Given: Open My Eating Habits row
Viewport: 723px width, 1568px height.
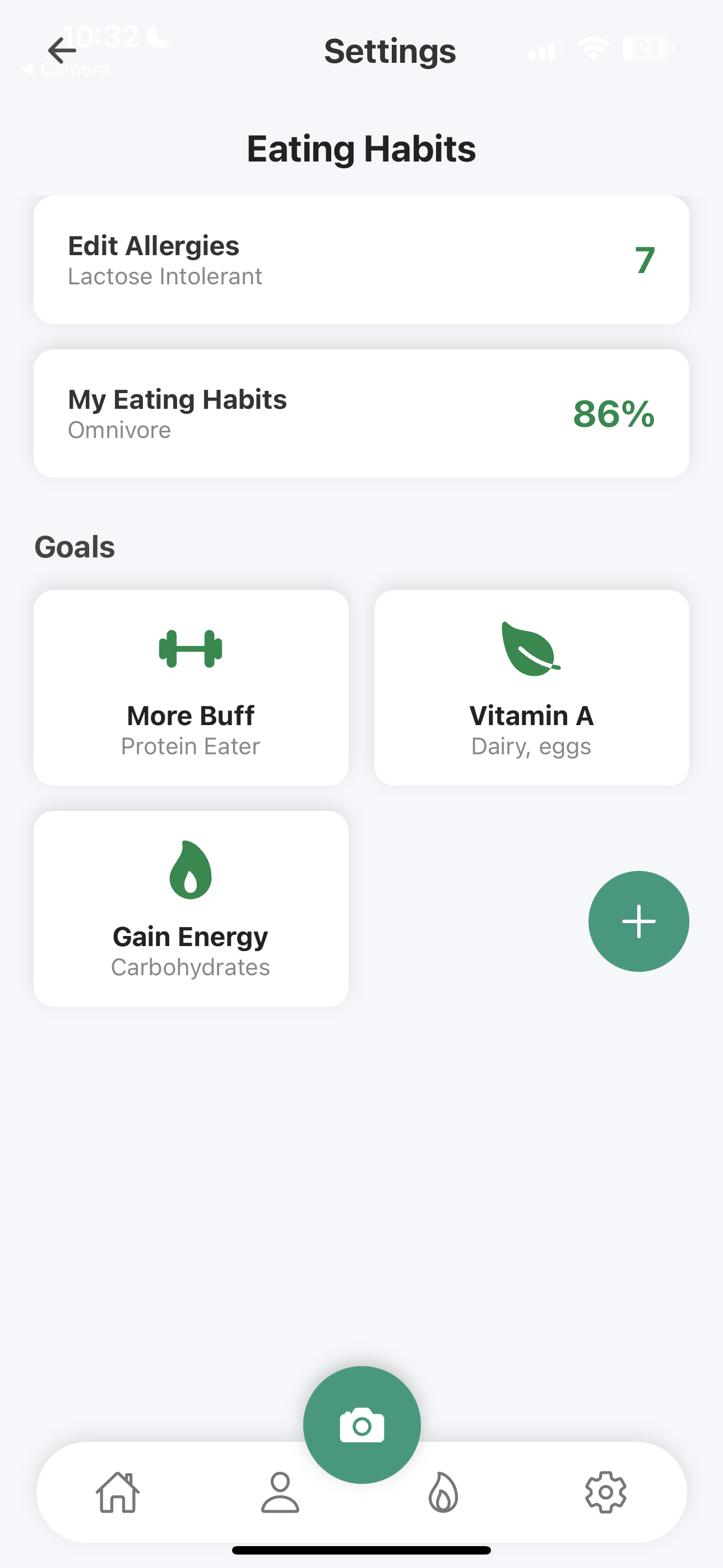Looking at the screenshot, I should click(361, 413).
